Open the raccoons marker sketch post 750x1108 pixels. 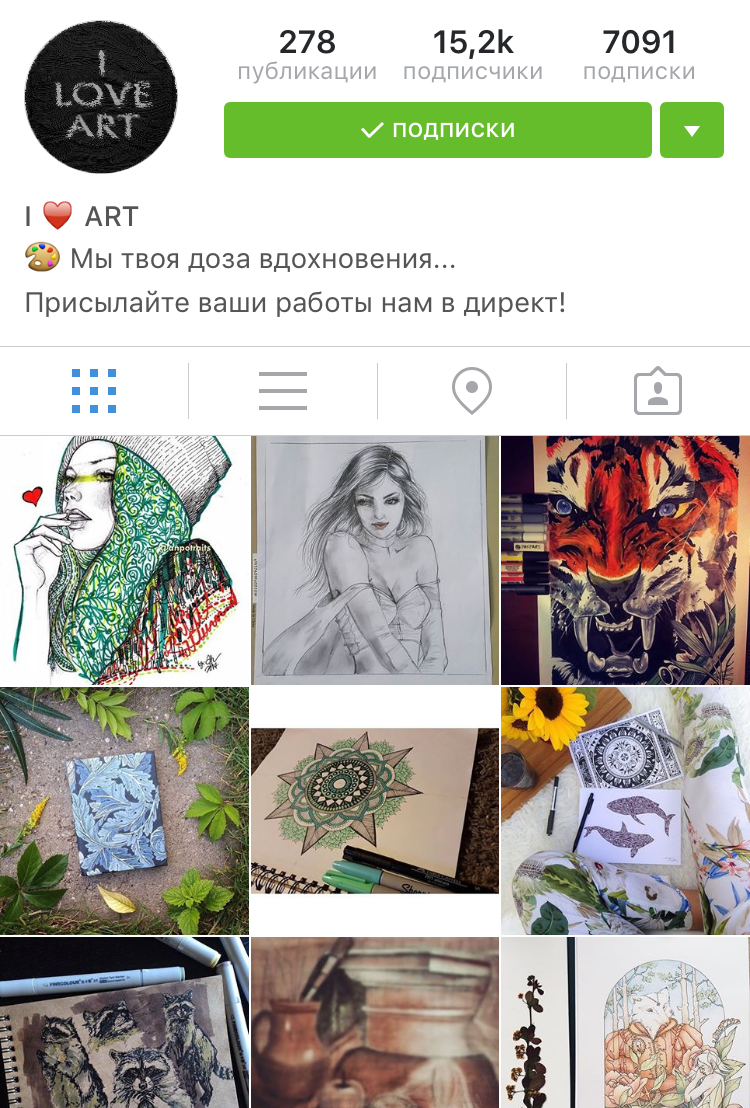pyautogui.click(x=124, y=1022)
